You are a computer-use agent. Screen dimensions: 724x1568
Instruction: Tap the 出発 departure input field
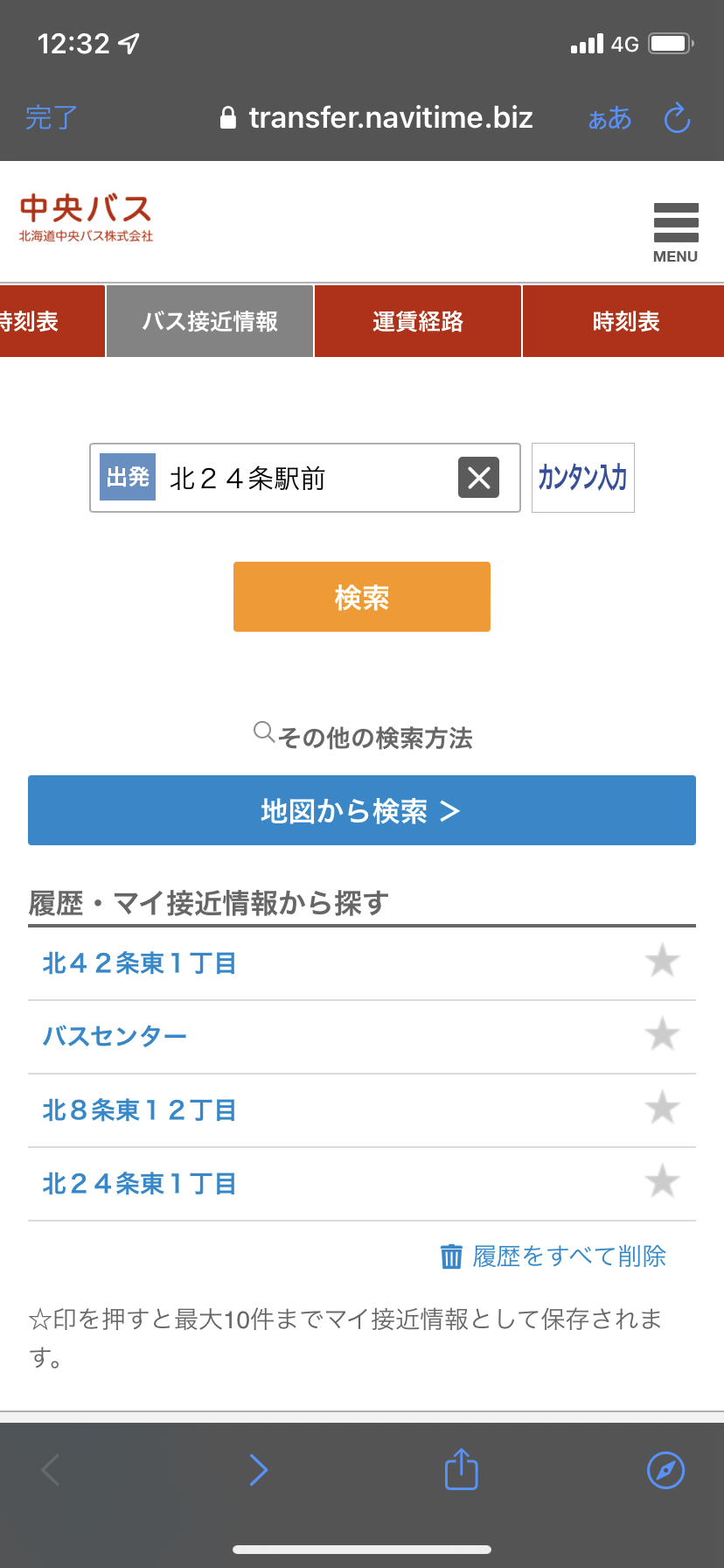click(x=305, y=478)
